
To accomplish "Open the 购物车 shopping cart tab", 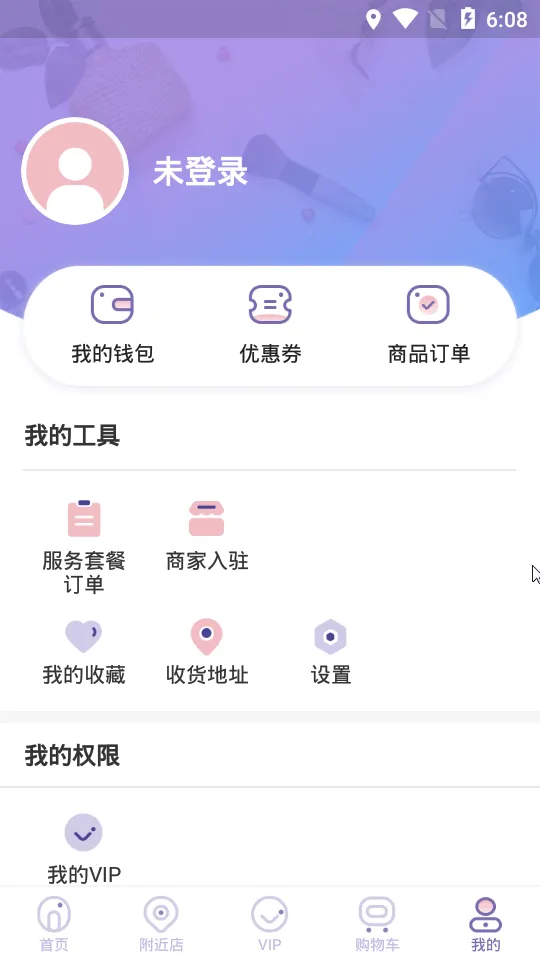I will (x=377, y=924).
